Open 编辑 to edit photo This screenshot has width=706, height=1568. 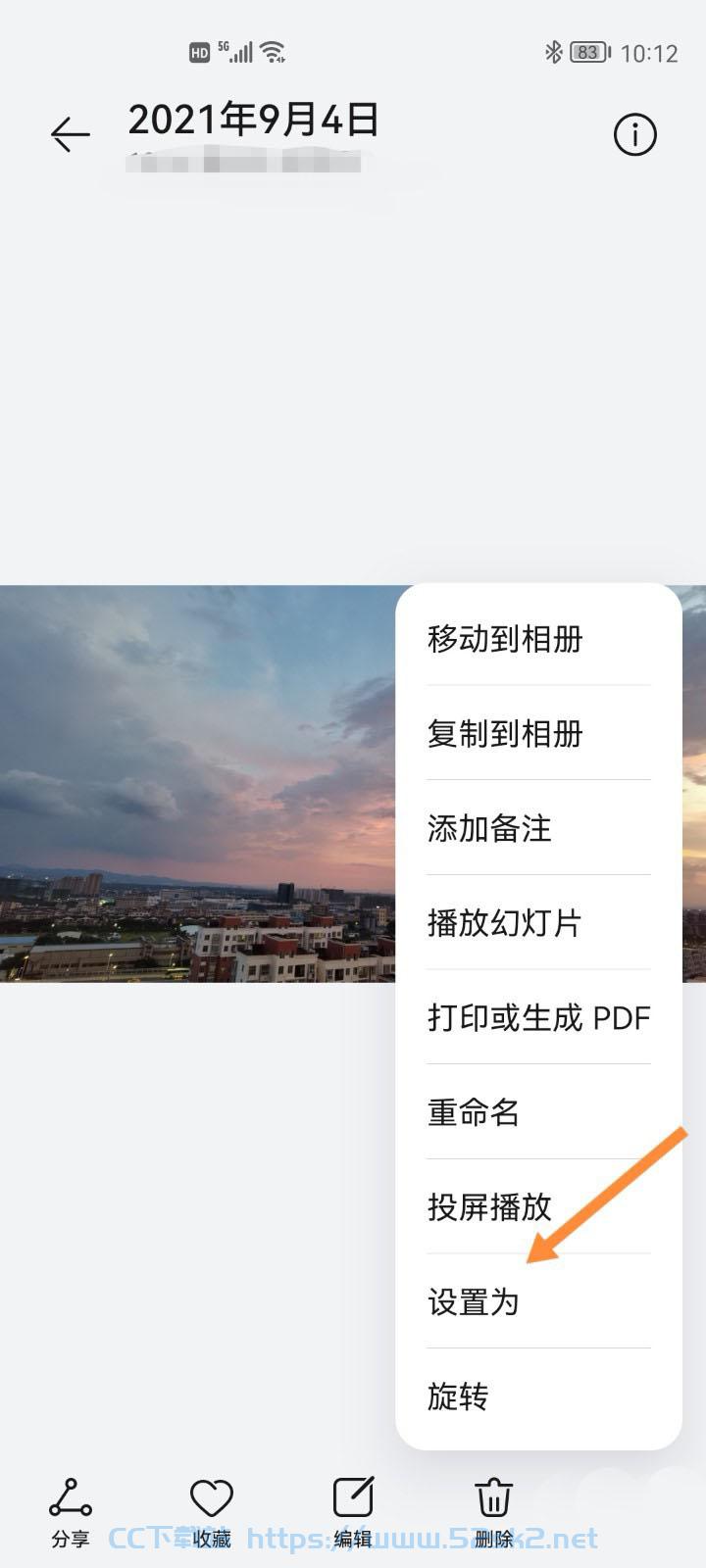pos(353,1513)
